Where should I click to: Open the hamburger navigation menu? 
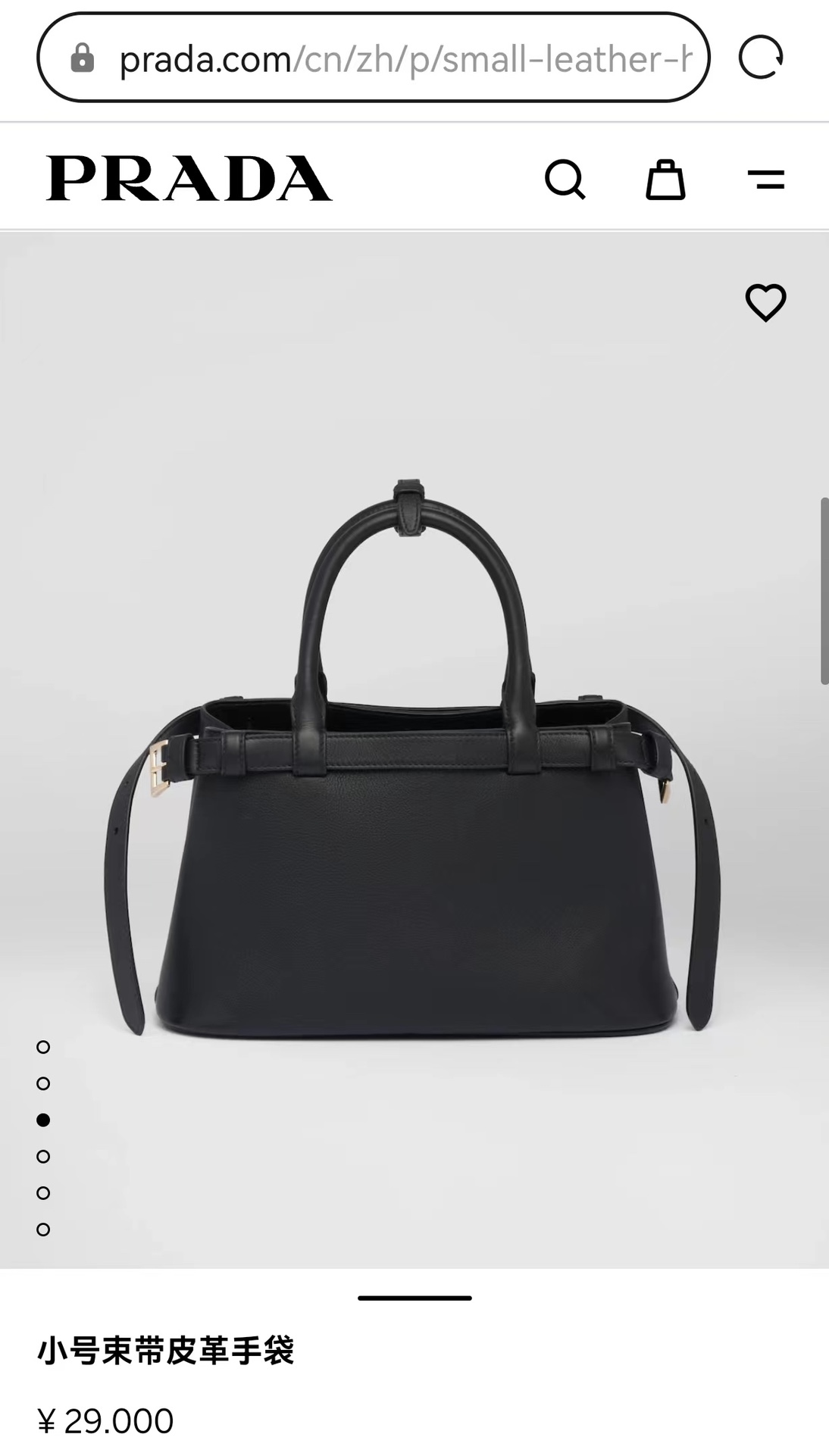[765, 180]
